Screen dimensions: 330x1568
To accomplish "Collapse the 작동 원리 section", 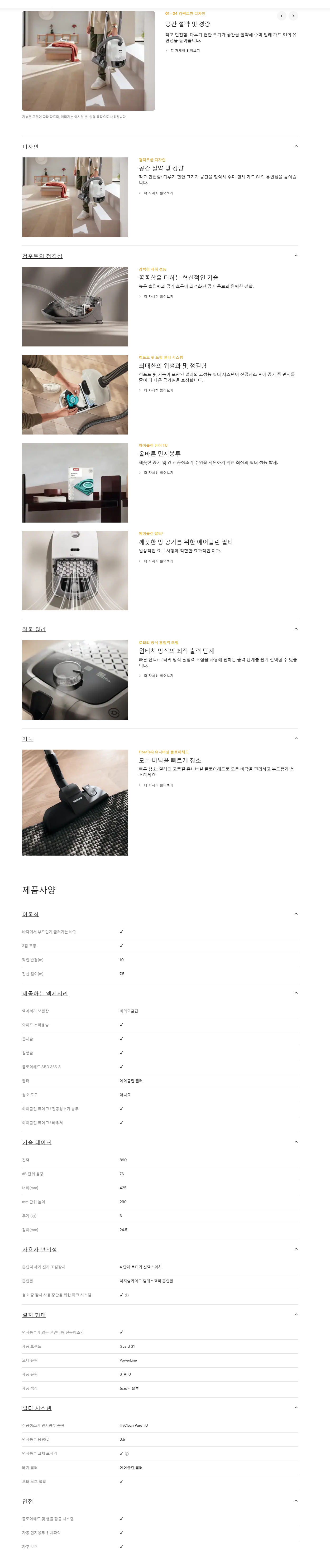I will tap(296, 629).
